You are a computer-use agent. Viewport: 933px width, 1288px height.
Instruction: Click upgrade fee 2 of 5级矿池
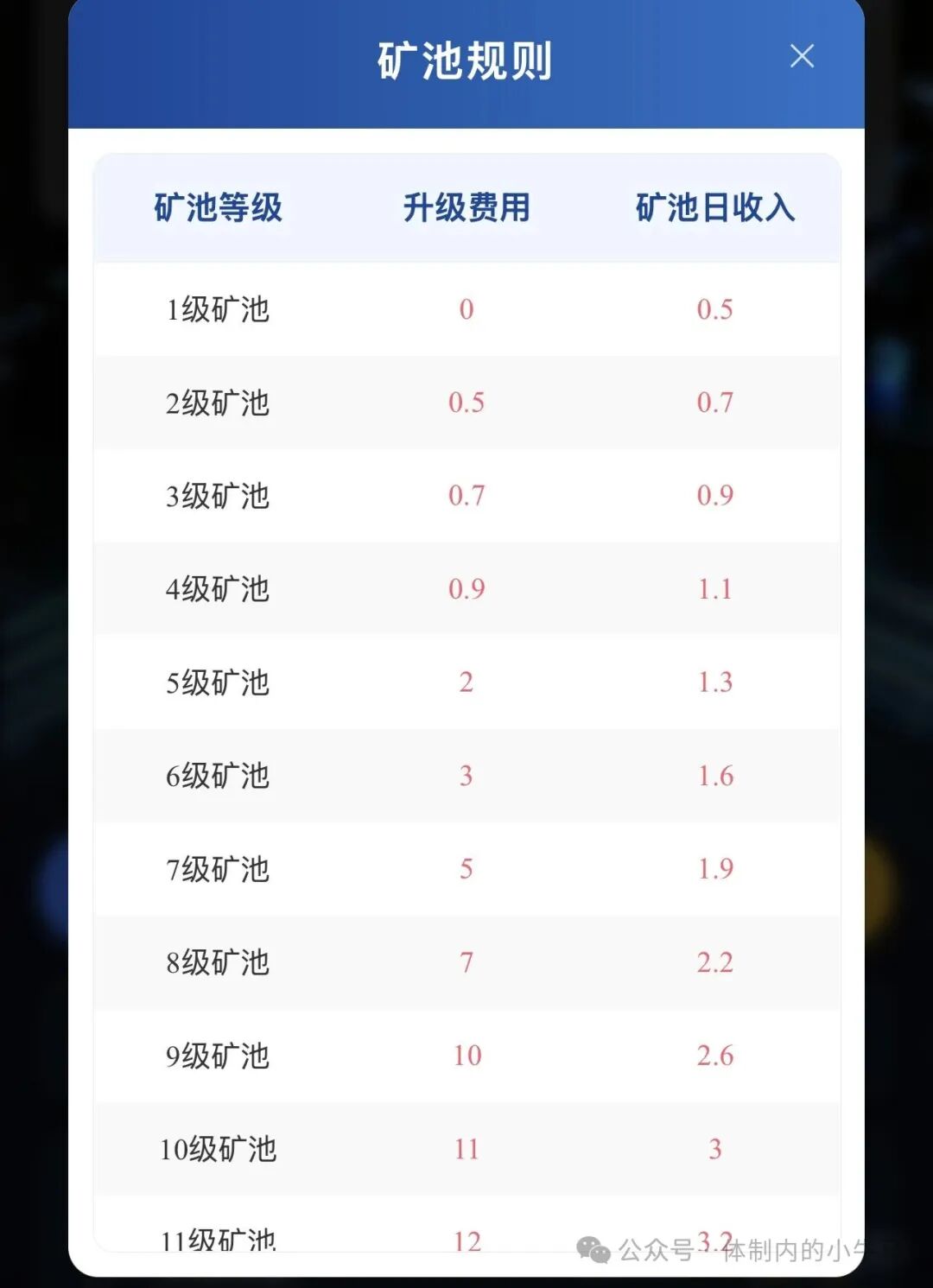[x=467, y=682]
